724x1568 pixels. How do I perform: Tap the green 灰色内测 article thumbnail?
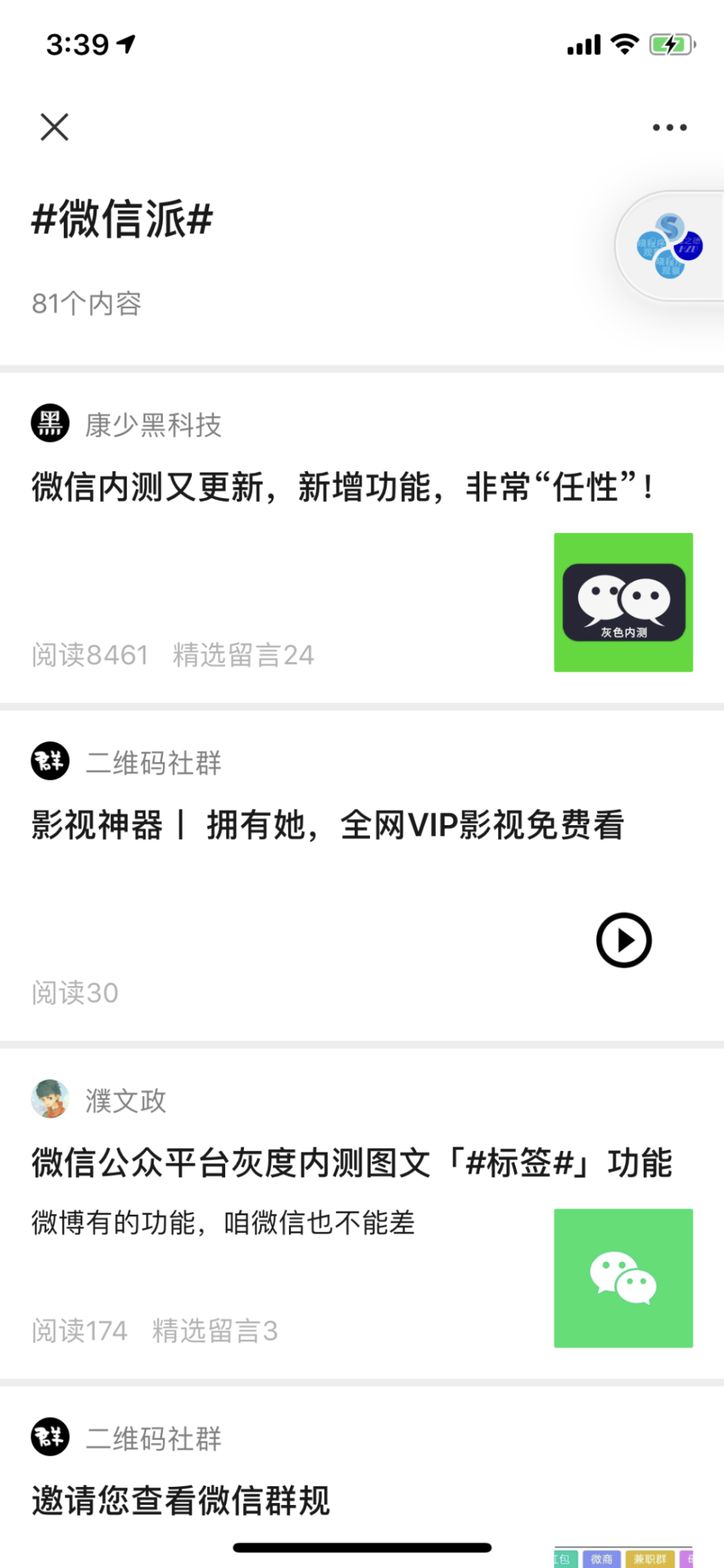tap(623, 602)
